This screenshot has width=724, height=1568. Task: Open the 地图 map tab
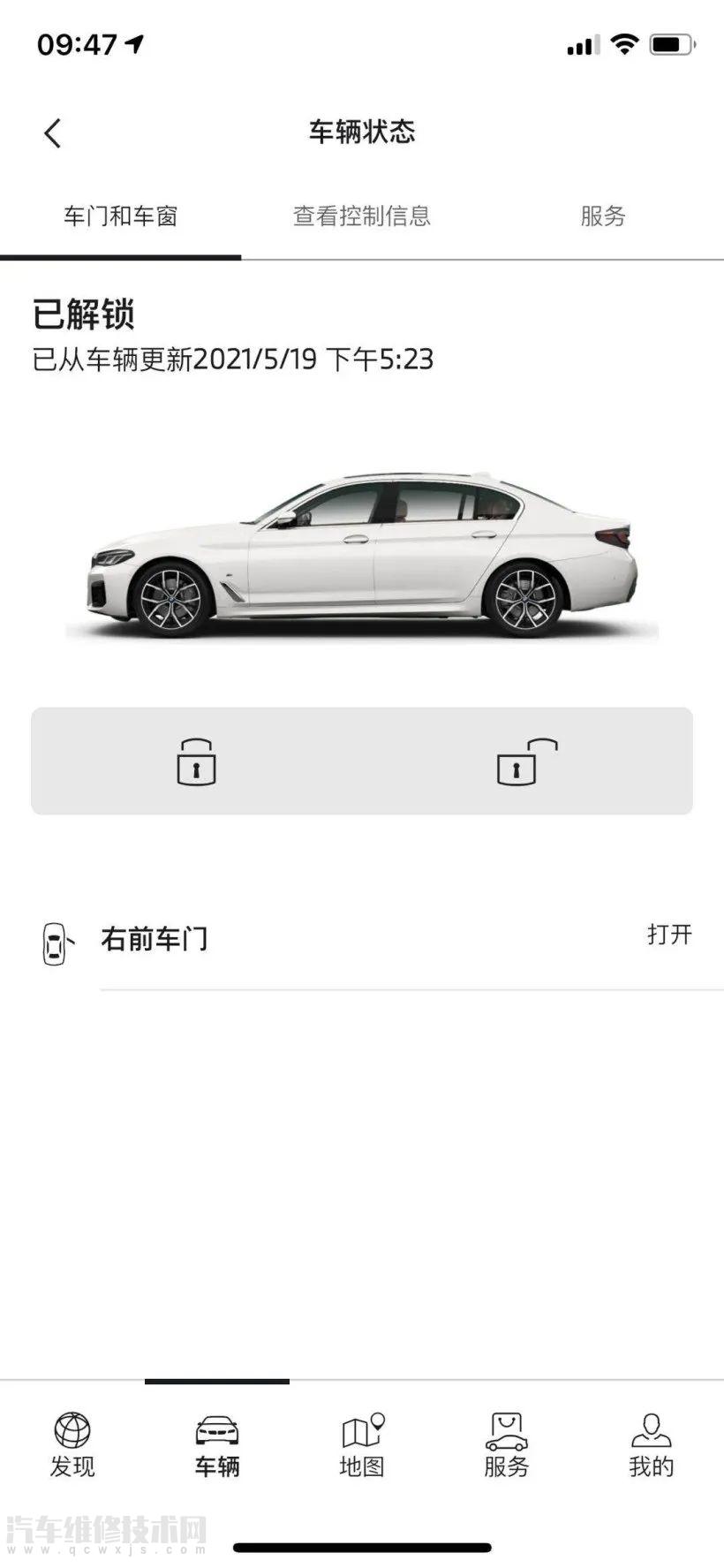pos(362,1444)
